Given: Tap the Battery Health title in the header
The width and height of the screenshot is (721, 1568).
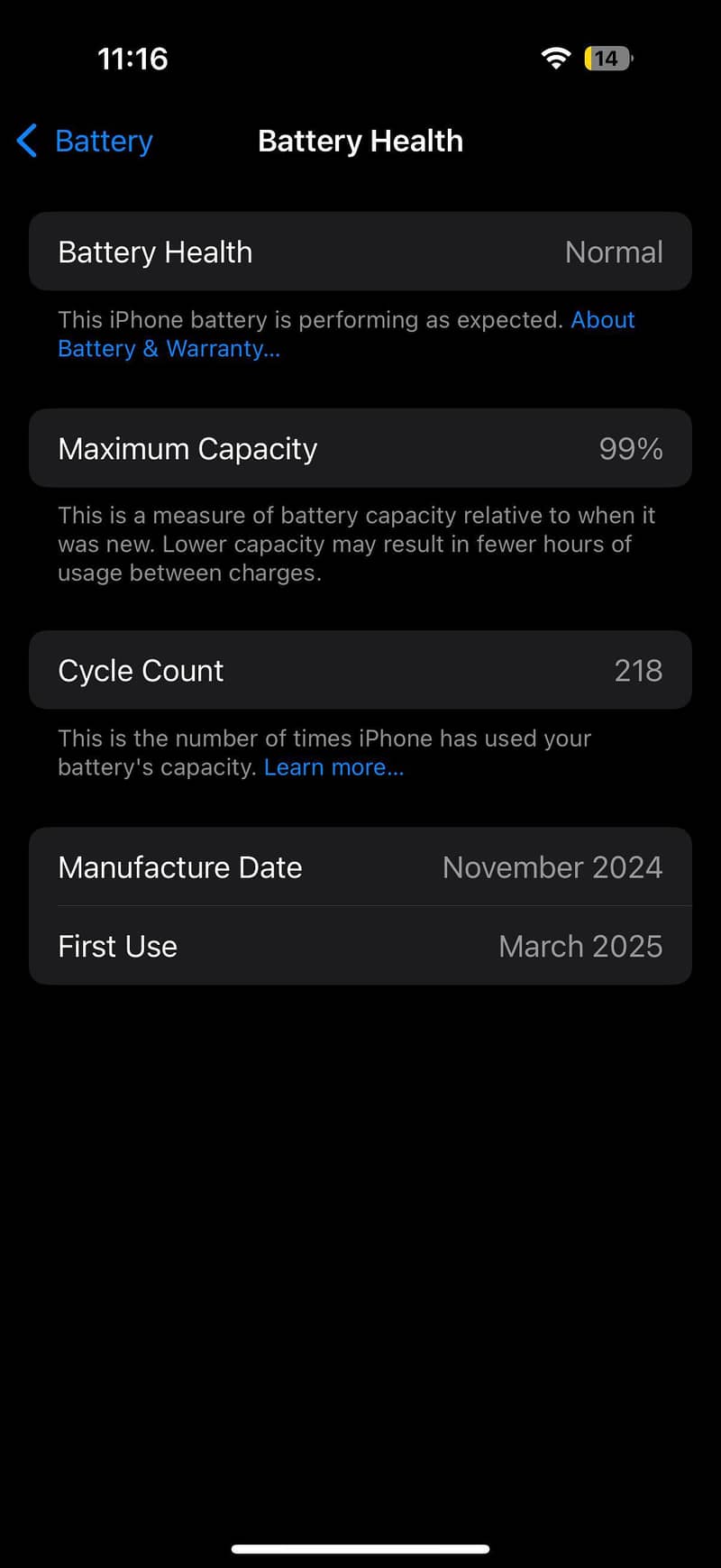Looking at the screenshot, I should click(x=360, y=141).
